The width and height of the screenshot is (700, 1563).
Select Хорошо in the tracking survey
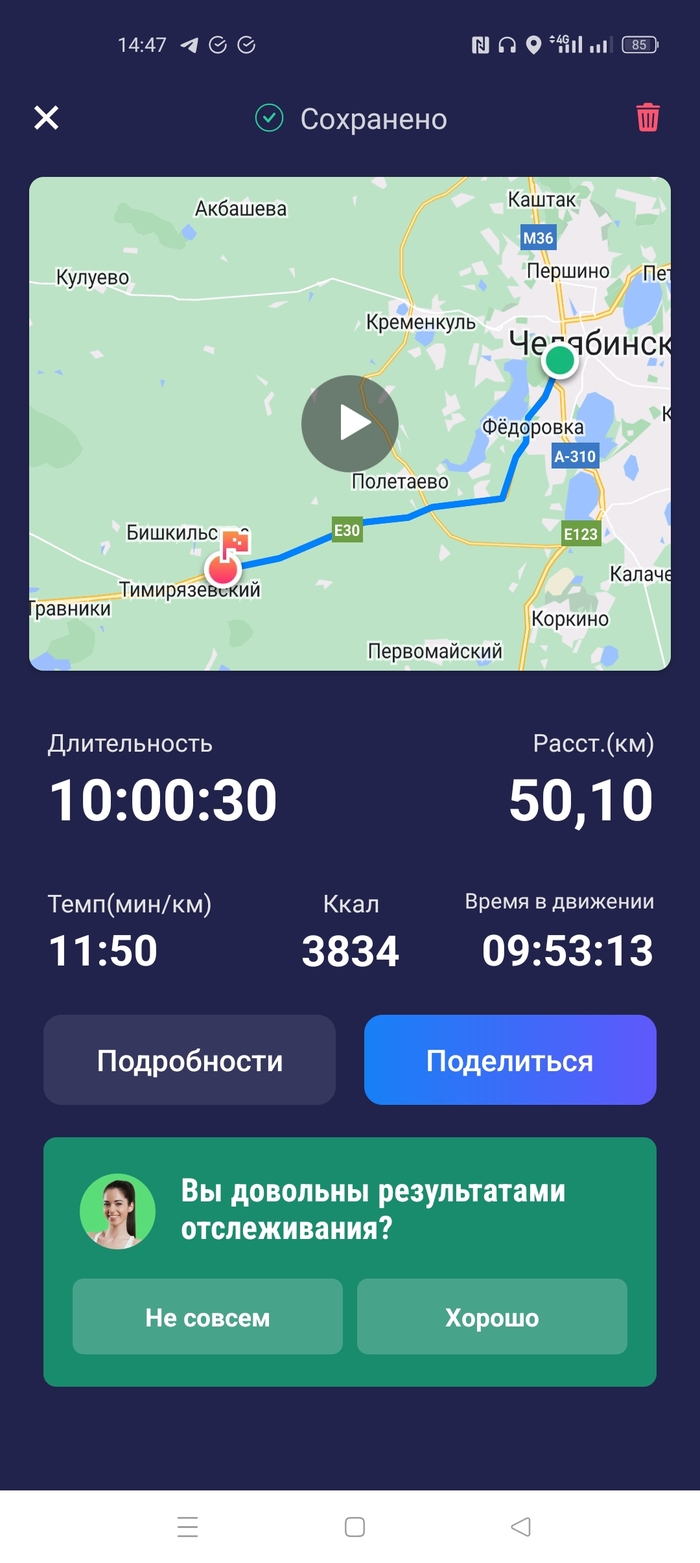coord(492,1317)
